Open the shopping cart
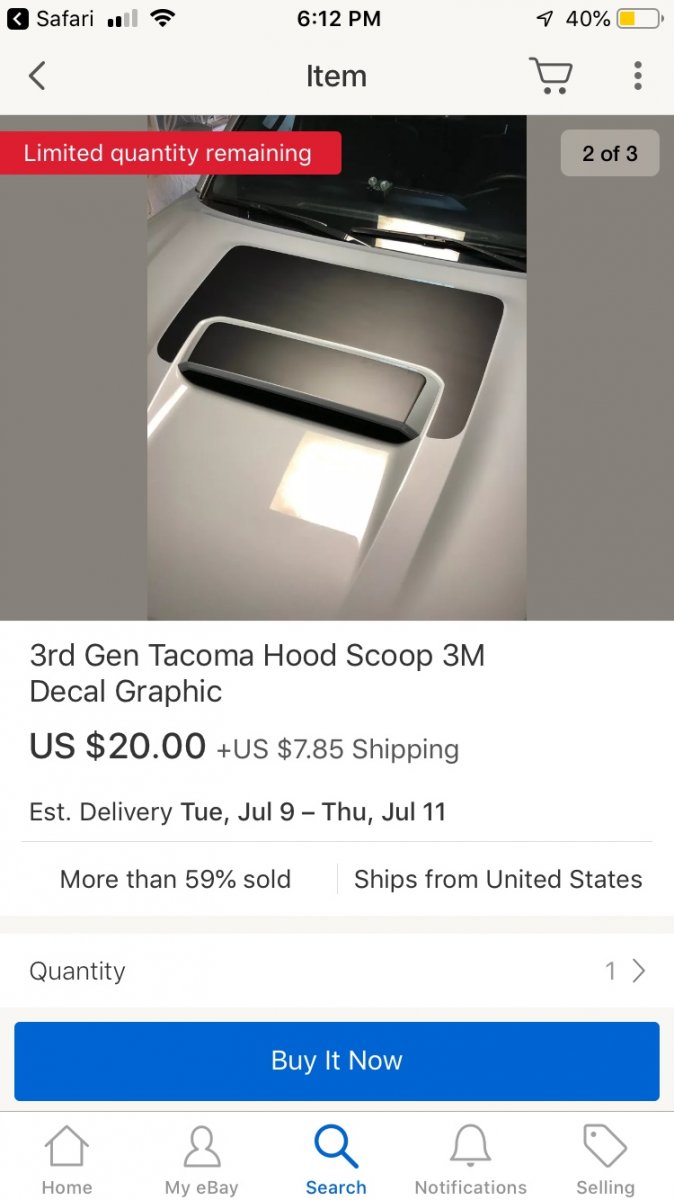Image resolution: width=674 pixels, height=1200 pixels. 549,76
